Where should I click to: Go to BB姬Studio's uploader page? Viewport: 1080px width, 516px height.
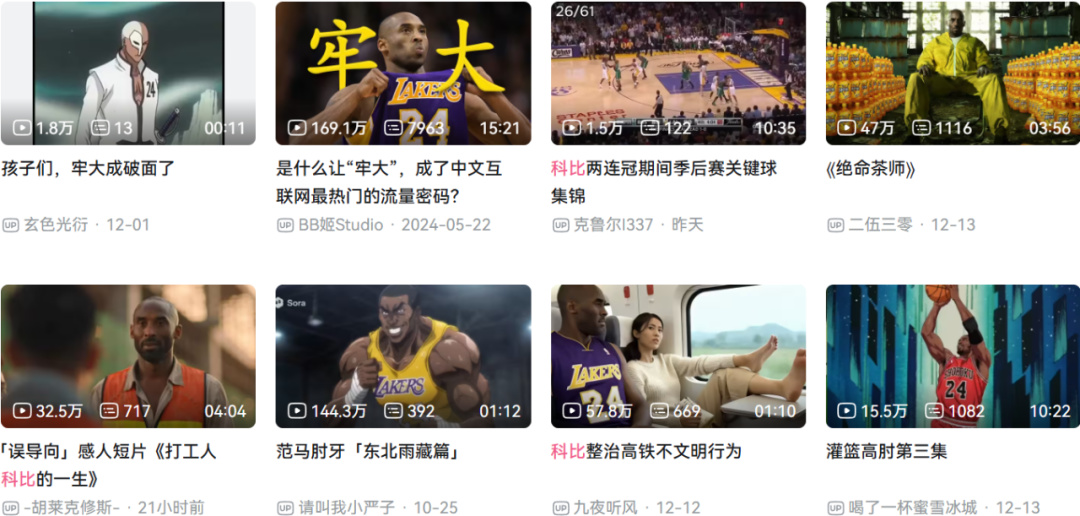click(340, 225)
